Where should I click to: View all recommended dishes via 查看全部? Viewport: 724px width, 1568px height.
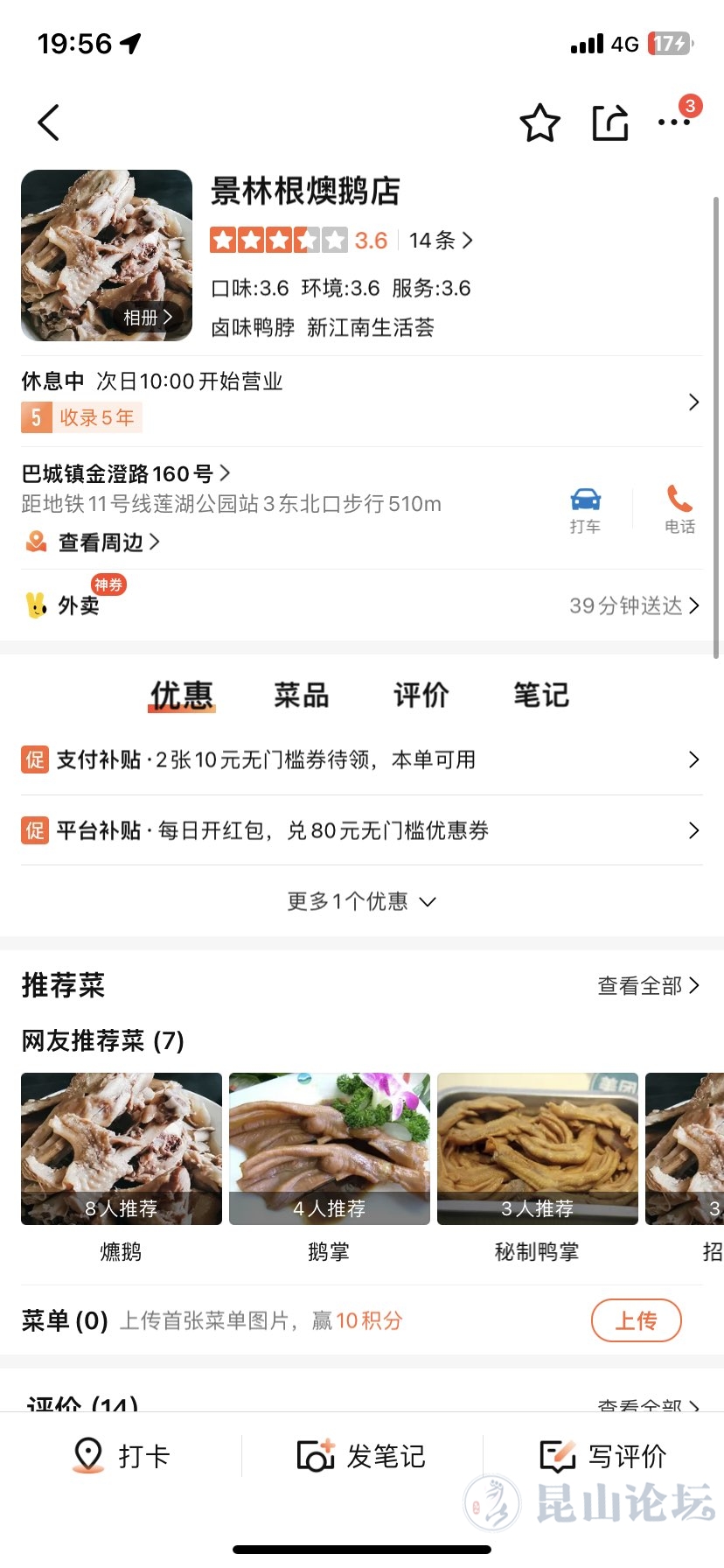647,986
